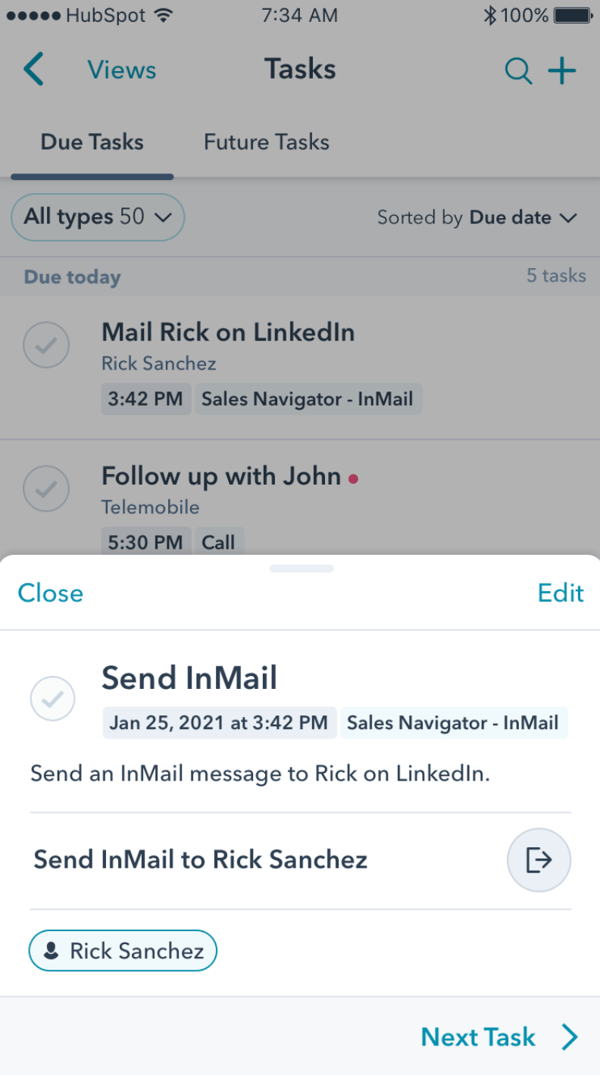Open the Rick Sanchez contact chip
600x1075 pixels.
(123, 951)
